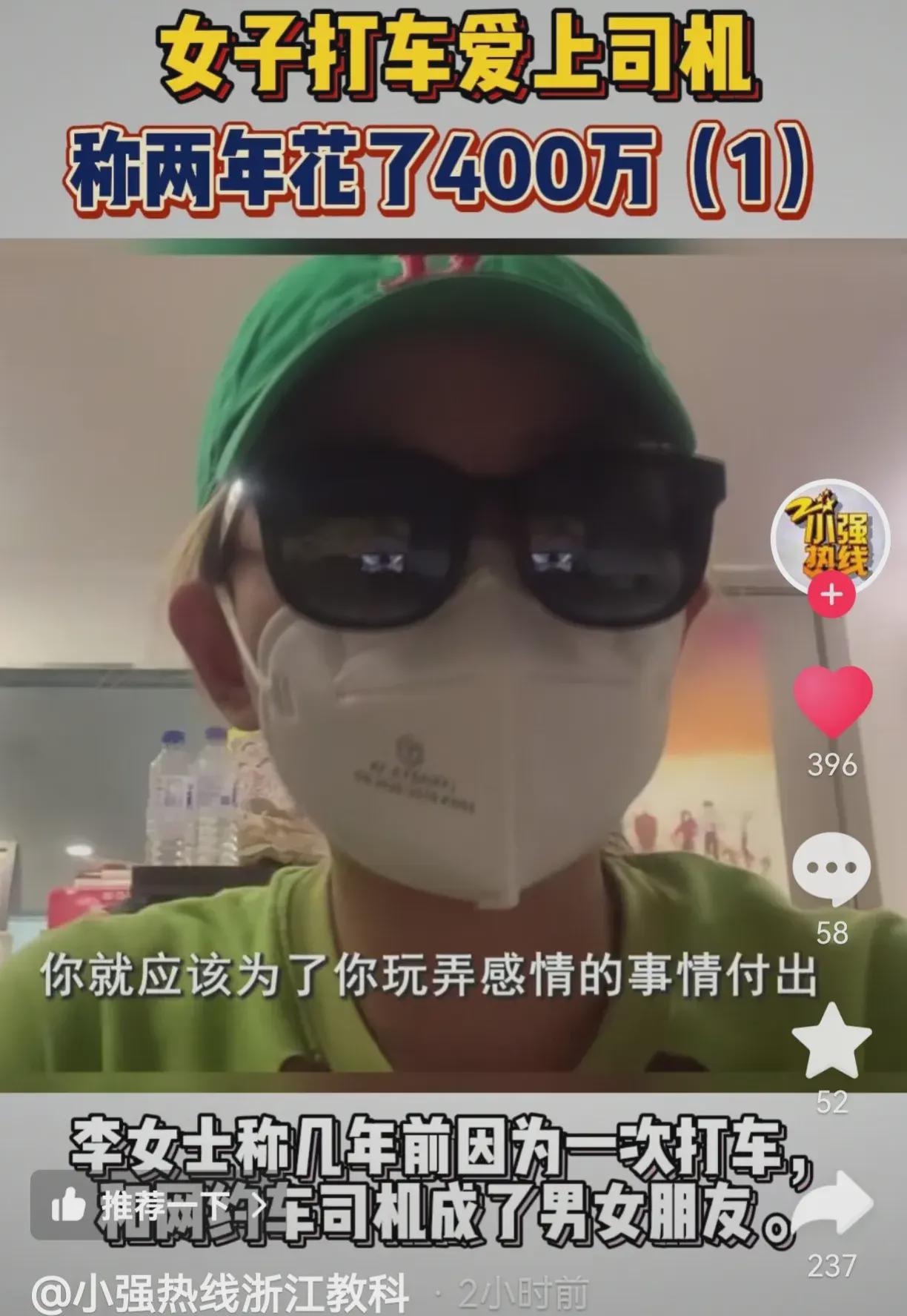Like this video with the heart

(832, 698)
